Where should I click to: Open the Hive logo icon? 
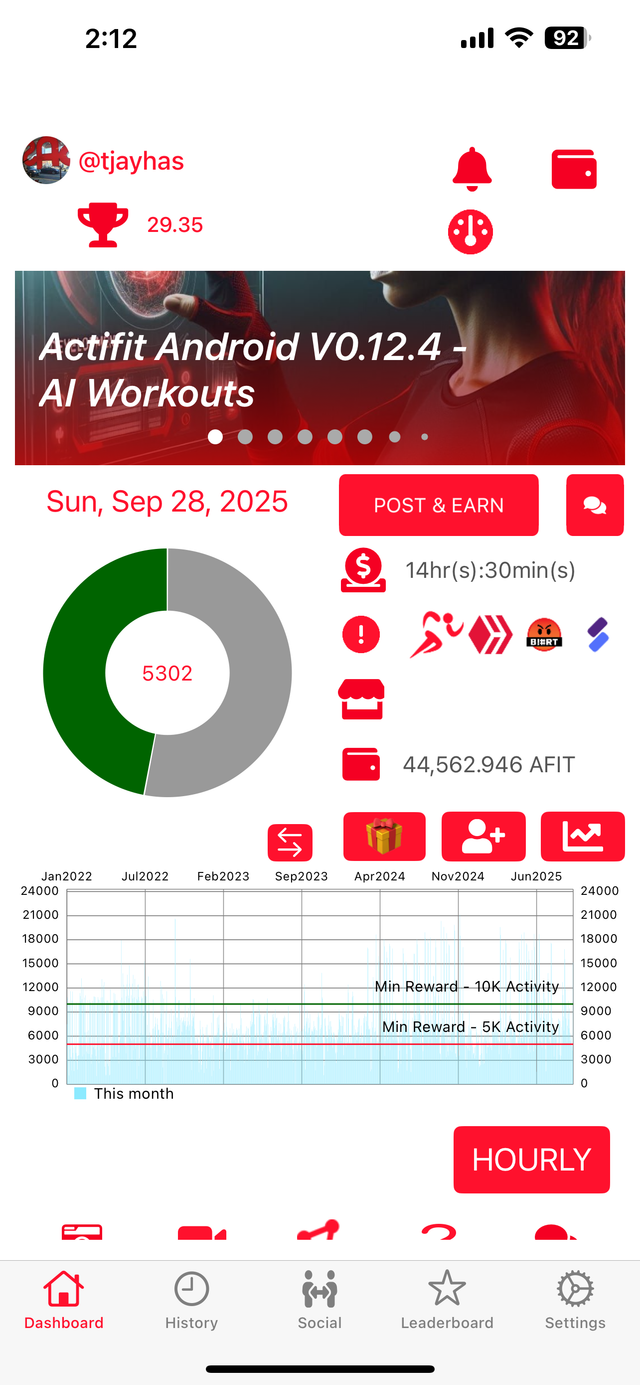click(x=492, y=634)
